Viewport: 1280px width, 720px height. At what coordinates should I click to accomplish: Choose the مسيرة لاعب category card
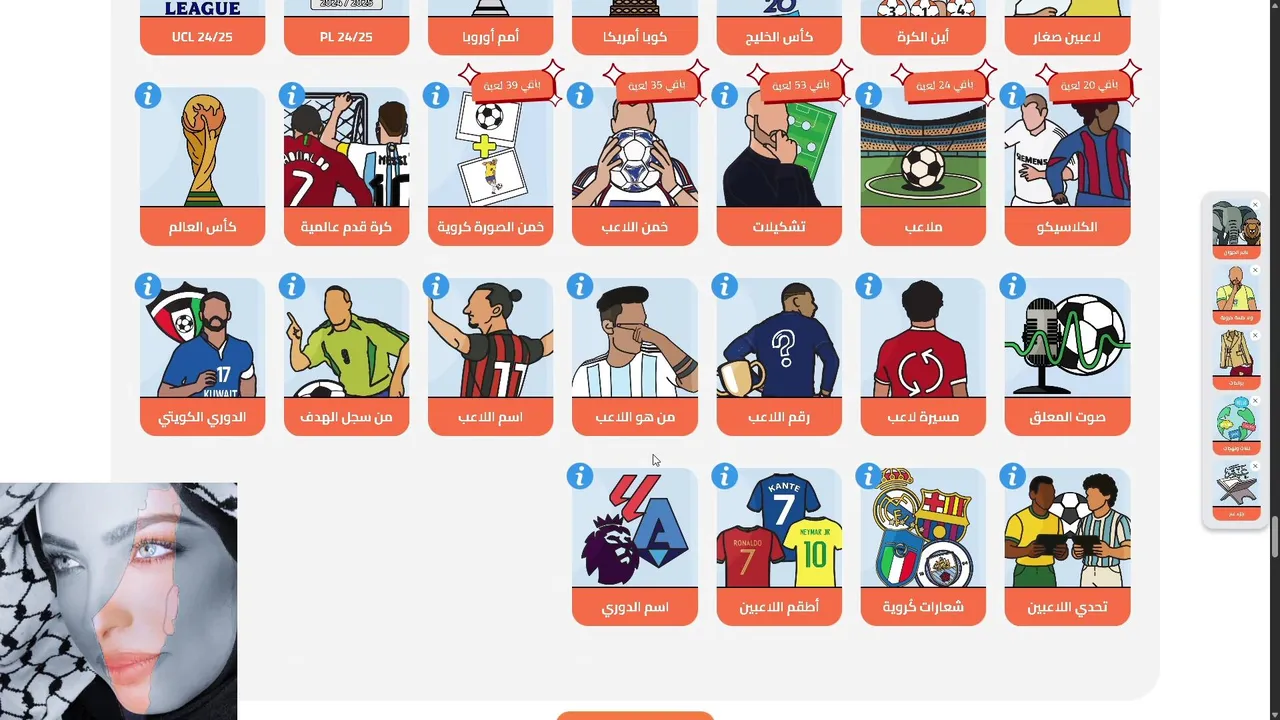(923, 355)
